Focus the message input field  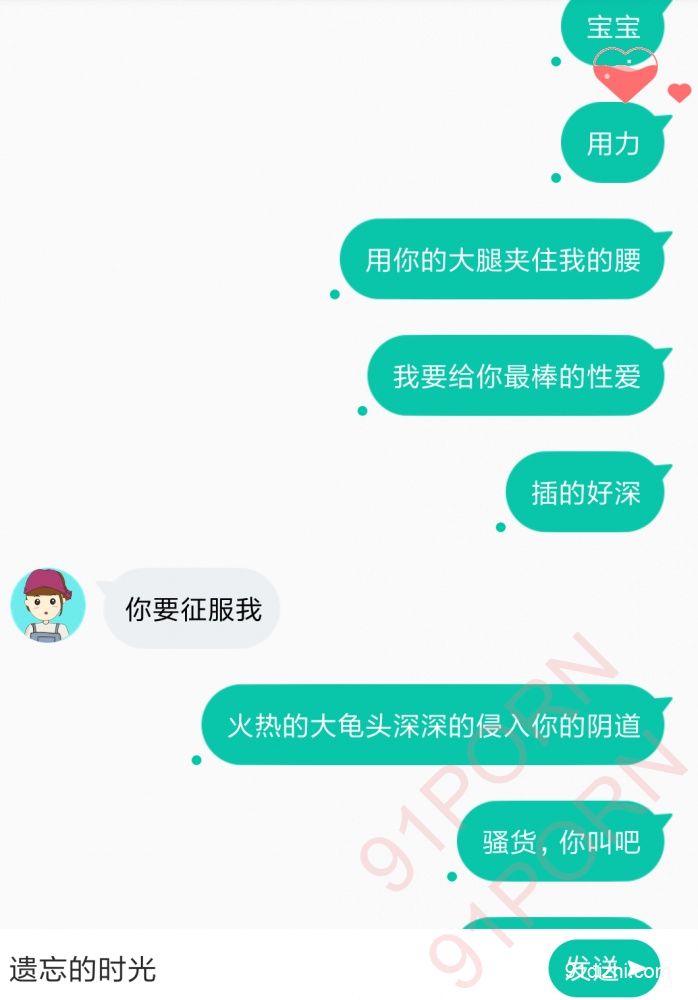tap(270, 968)
